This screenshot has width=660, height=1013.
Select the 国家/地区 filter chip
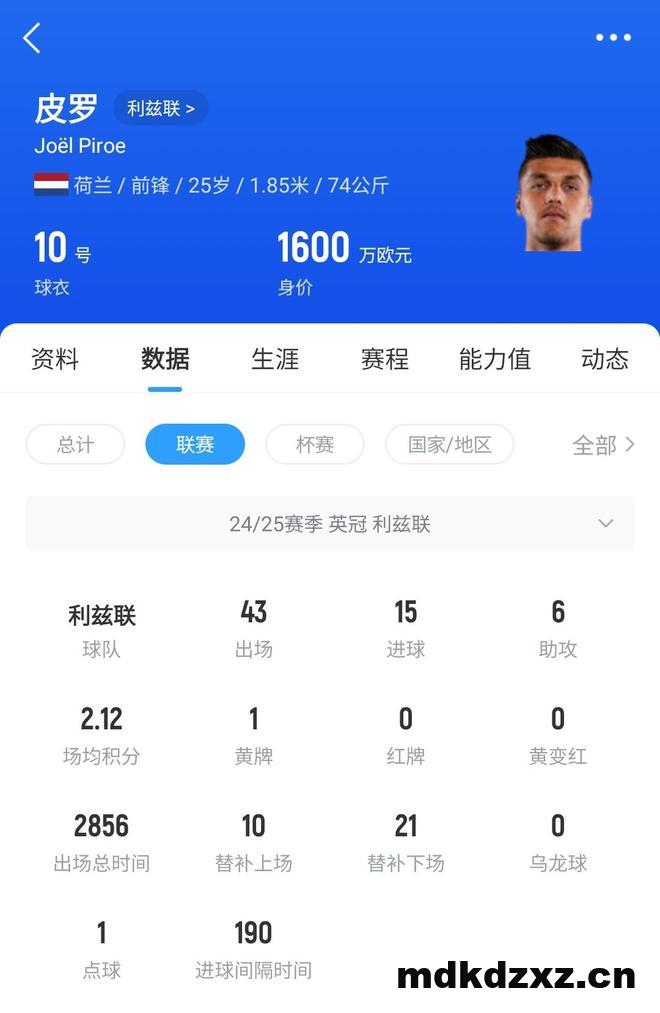450,445
